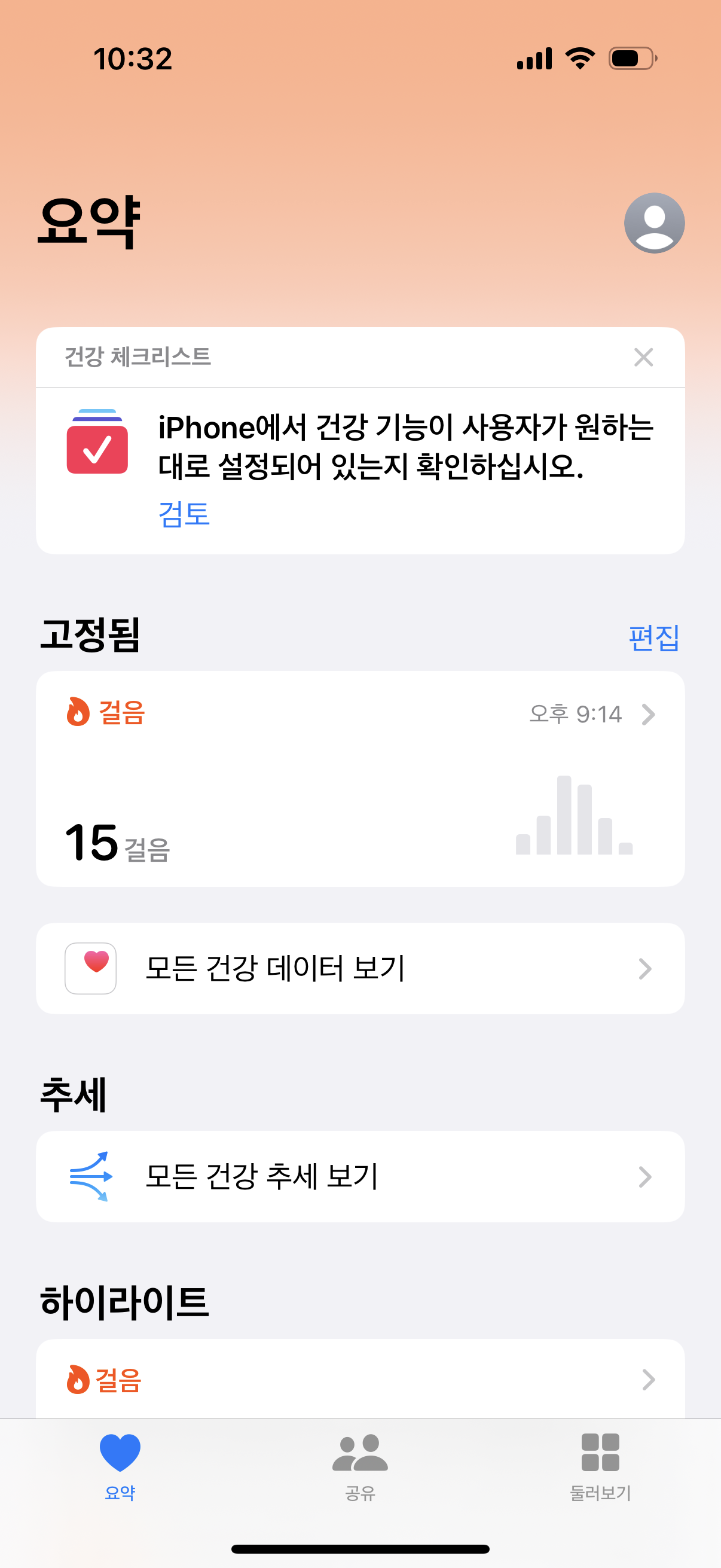Open the profile avatar icon

654,223
